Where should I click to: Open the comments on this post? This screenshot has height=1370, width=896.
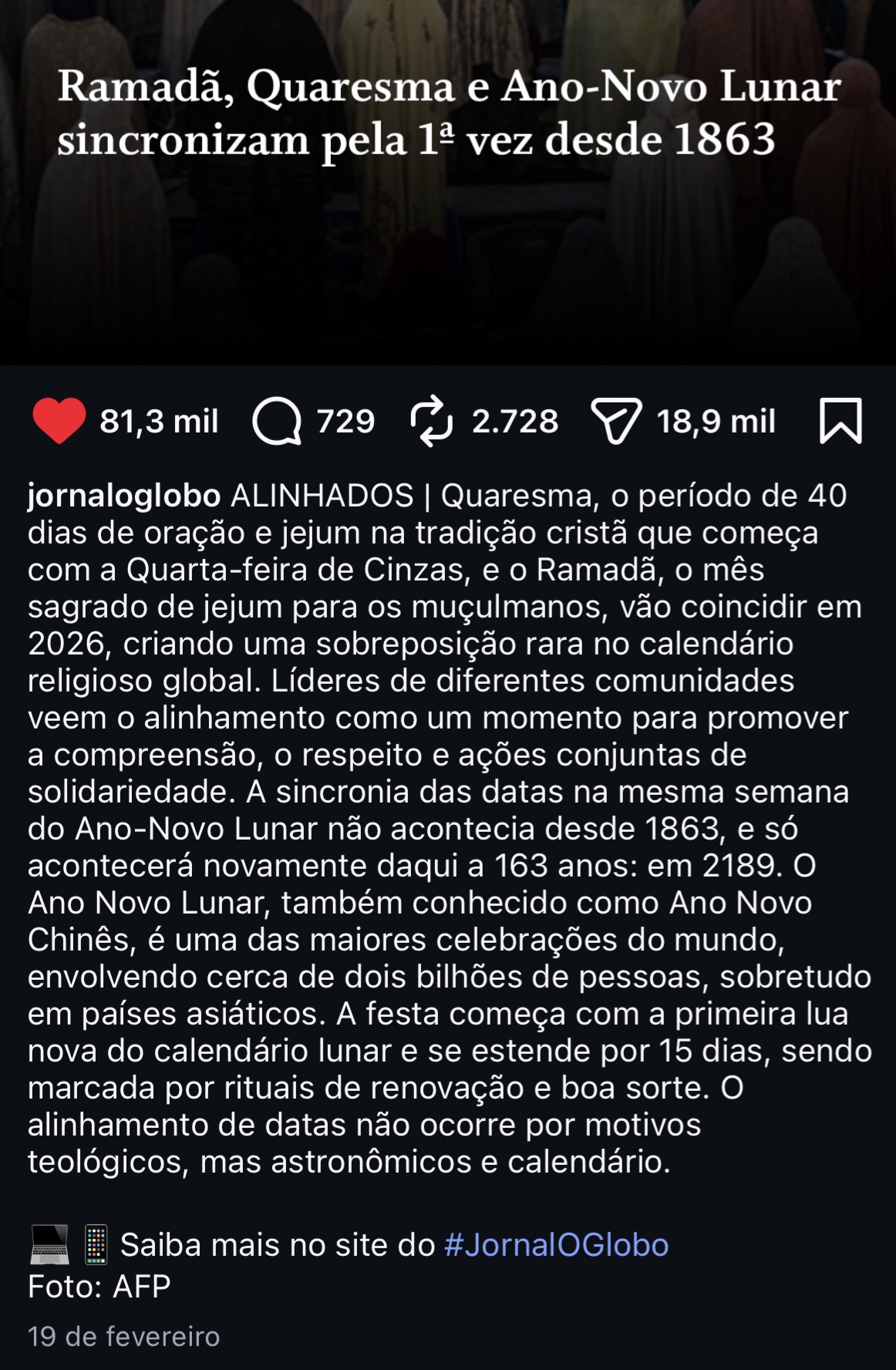277,422
